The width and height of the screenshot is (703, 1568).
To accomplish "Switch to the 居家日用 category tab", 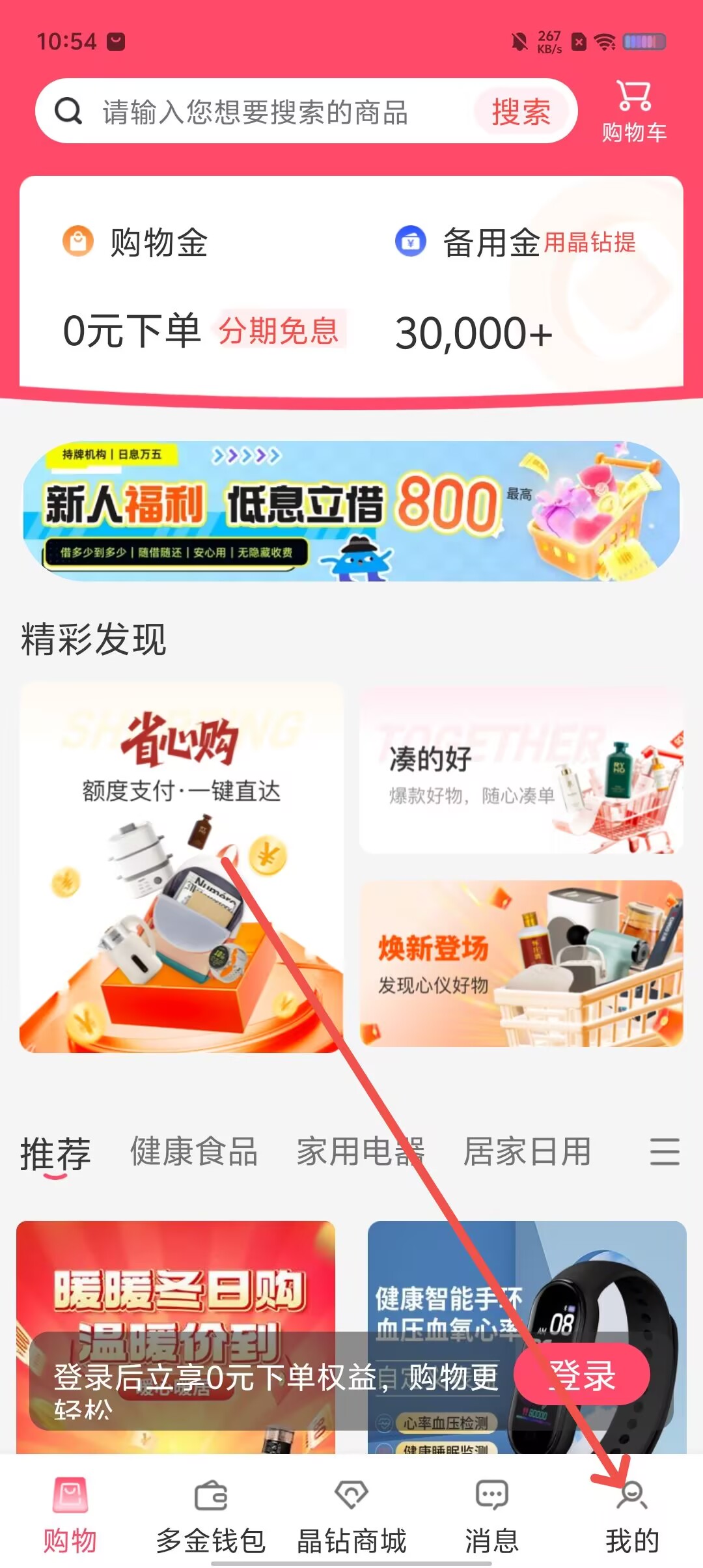I will pyautogui.click(x=527, y=1151).
